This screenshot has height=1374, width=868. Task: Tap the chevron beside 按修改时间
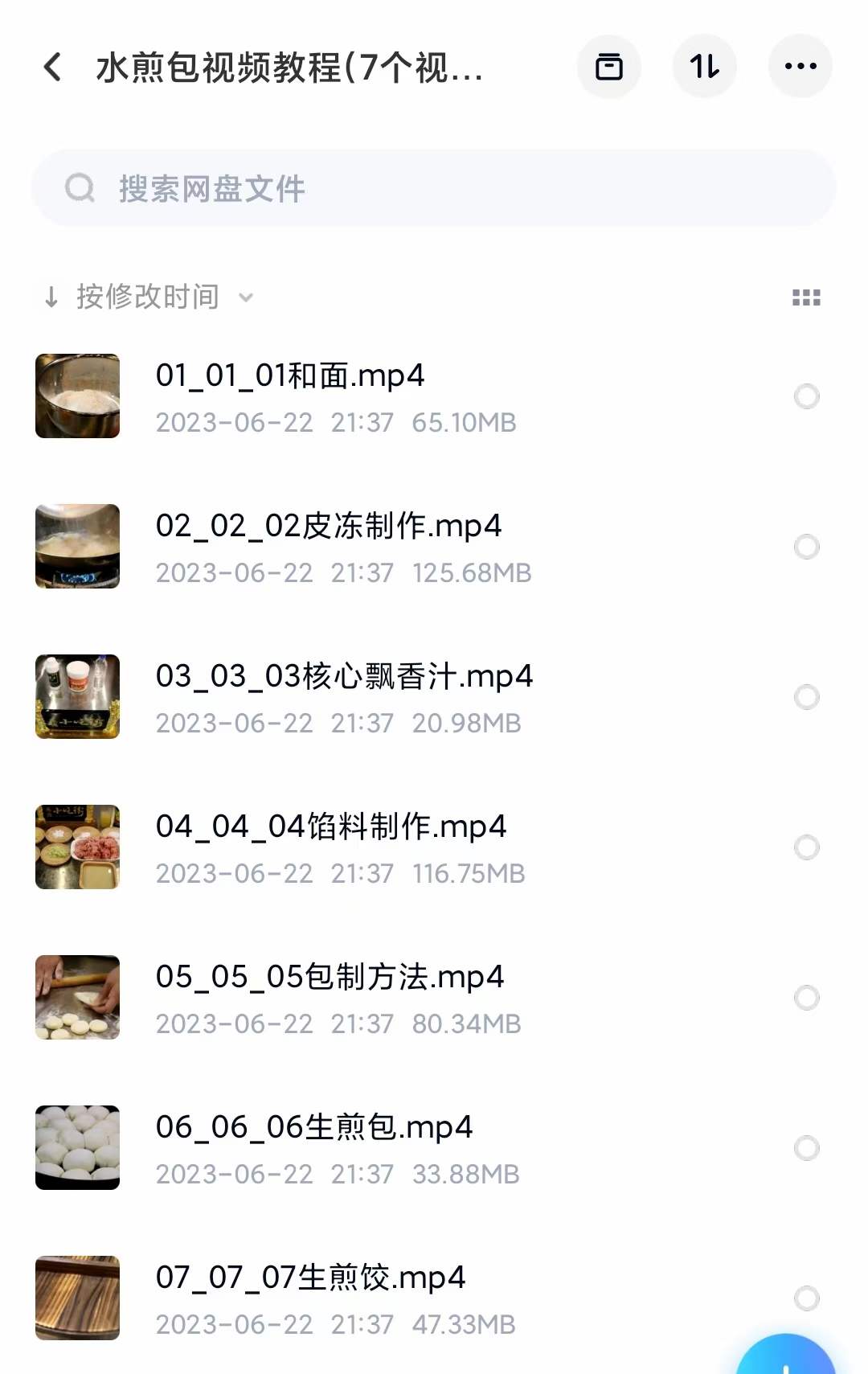[x=246, y=297]
